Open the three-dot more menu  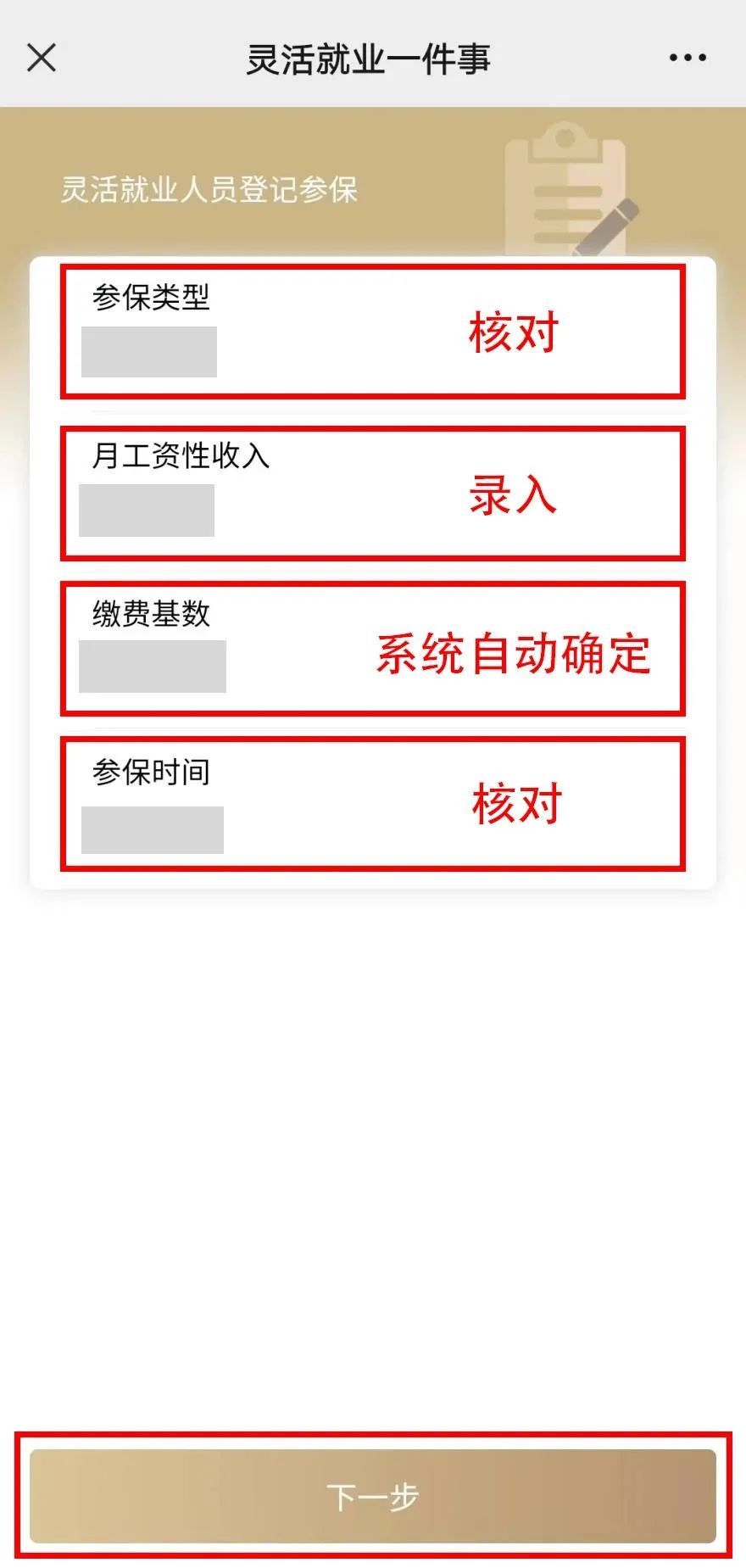(687, 59)
